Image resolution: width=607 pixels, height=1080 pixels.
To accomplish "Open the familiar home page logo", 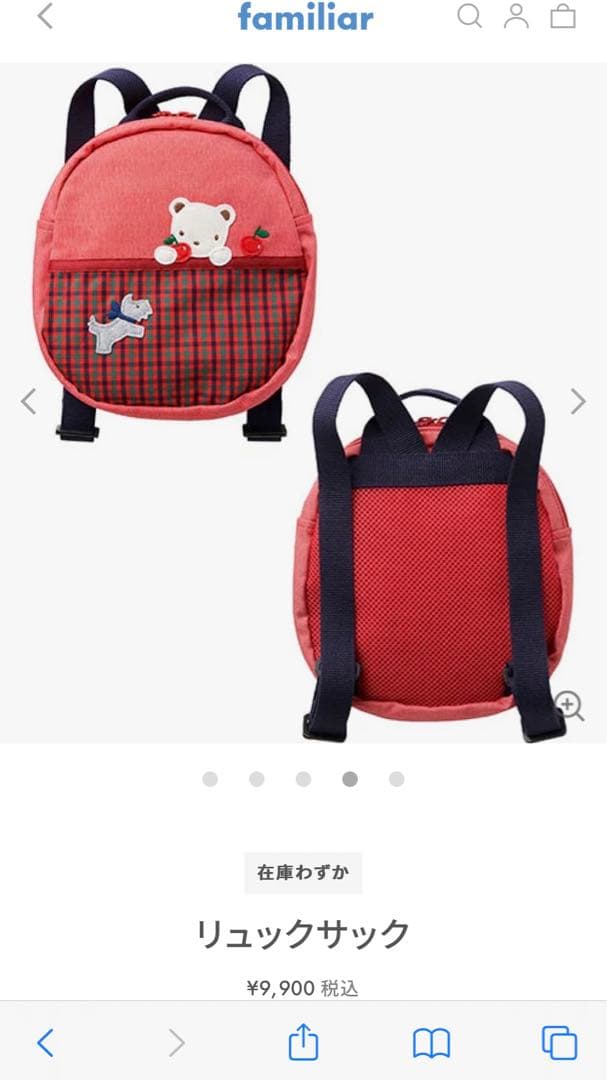I will pyautogui.click(x=305, y=16).
